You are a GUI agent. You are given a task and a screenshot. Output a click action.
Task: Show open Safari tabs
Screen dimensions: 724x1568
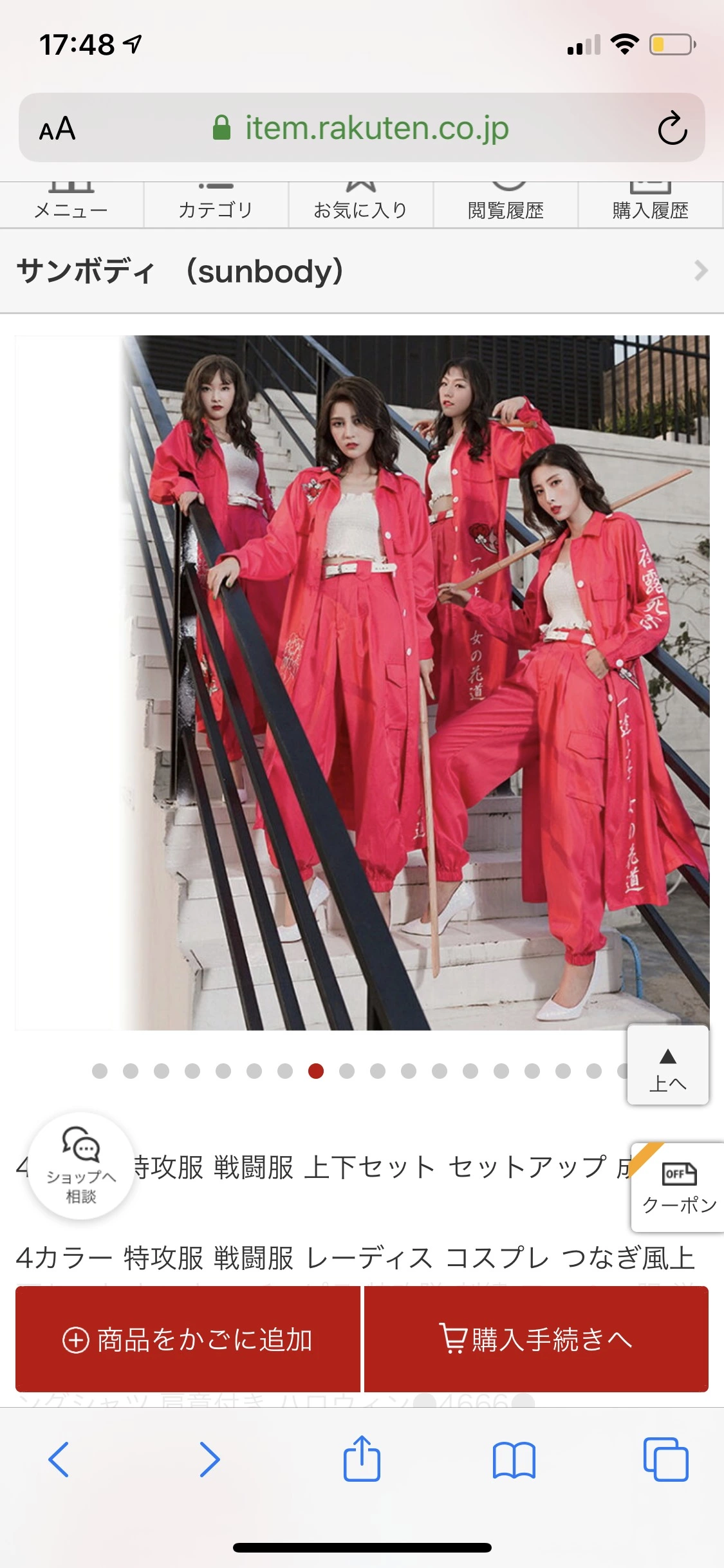pos(665,1459)
